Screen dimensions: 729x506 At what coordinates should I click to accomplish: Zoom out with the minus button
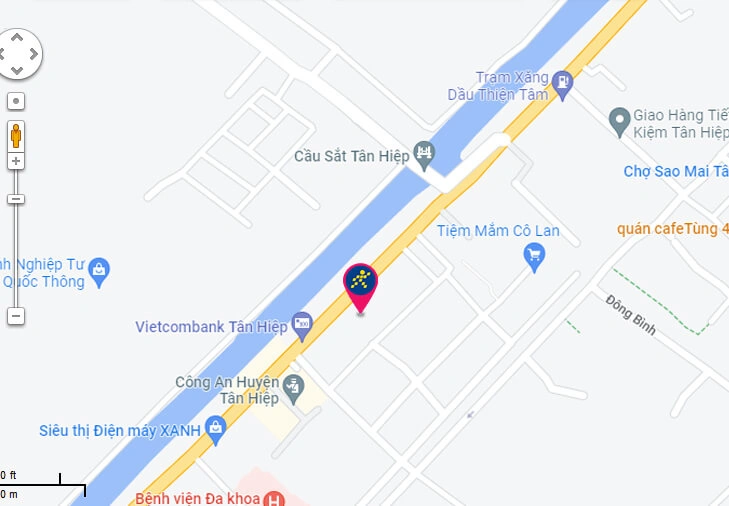(16, 316)
